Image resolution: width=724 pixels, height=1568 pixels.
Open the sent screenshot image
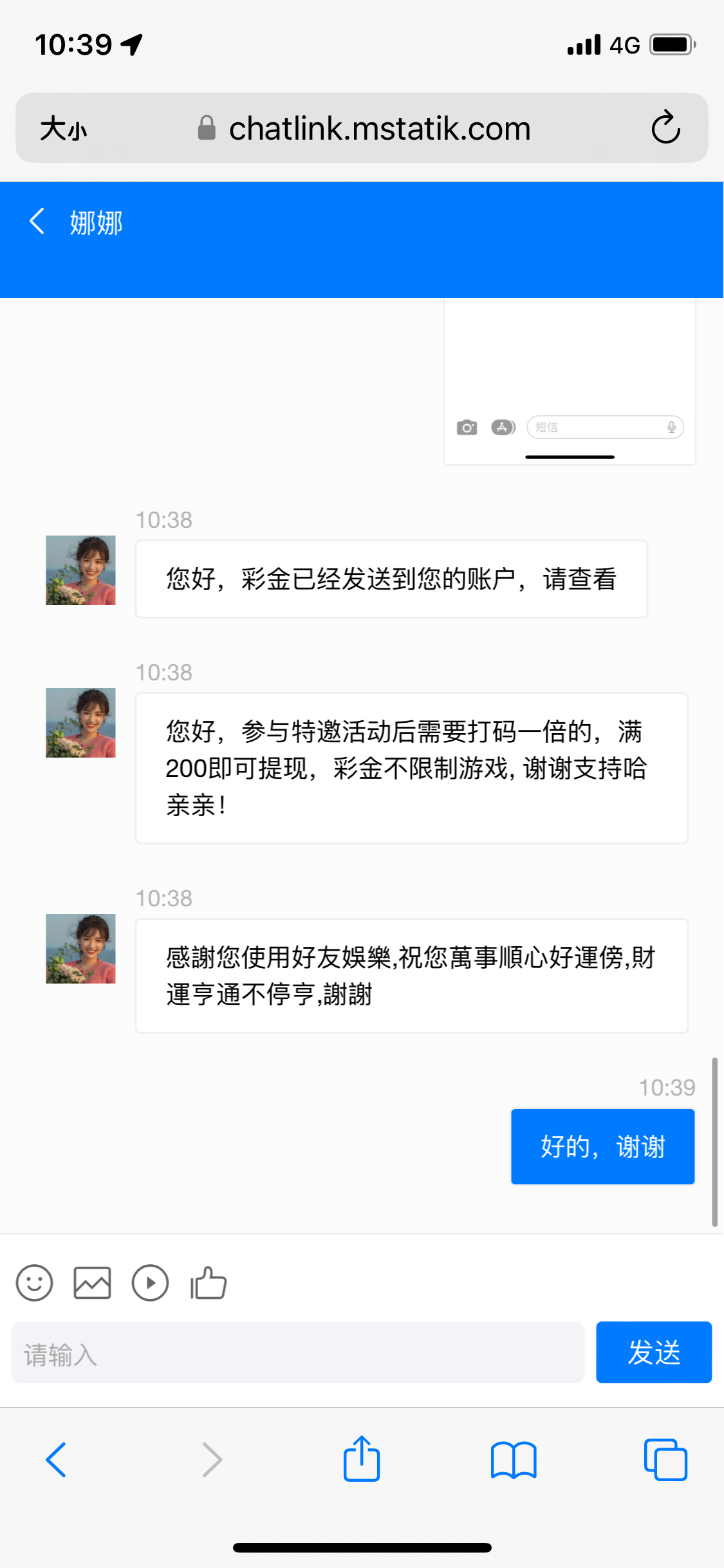coord(570,381)
